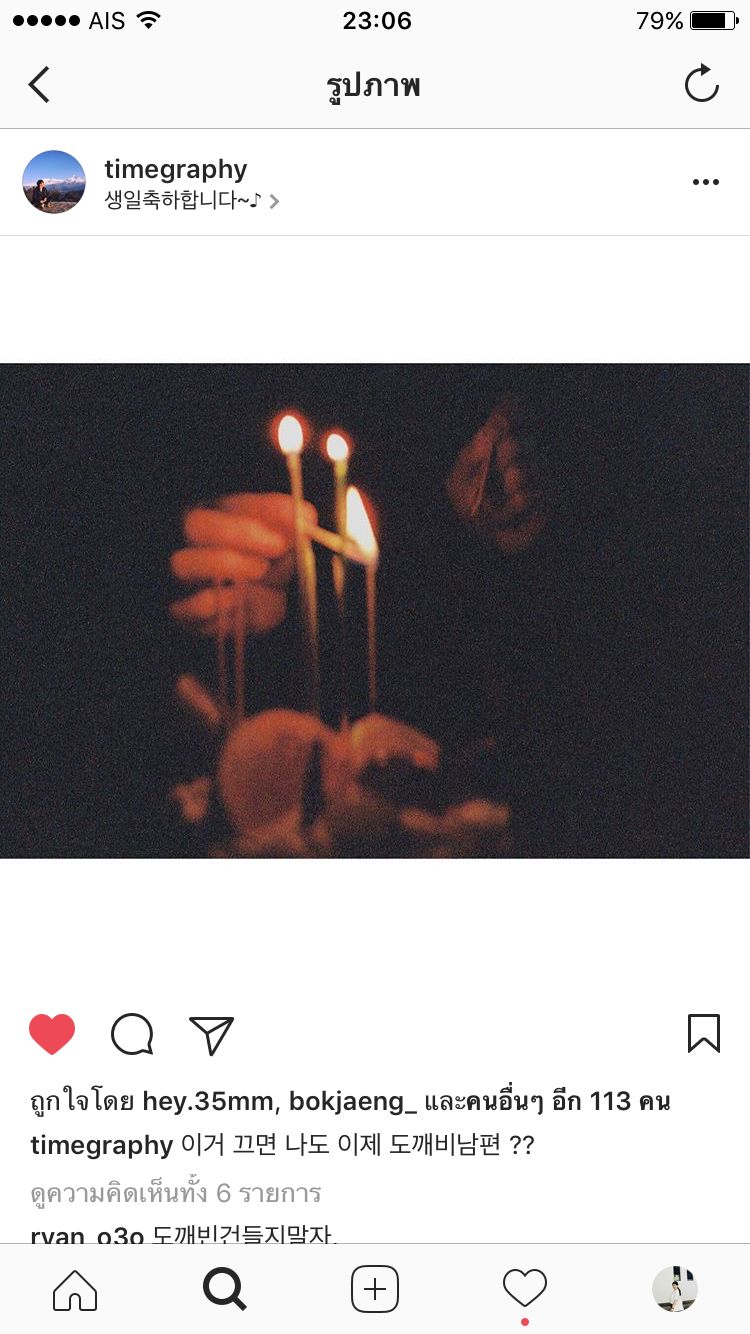The height and width of the screenshot is (1334, 750).
Task: Open the timegraphy username in the header
Action: click(176, 169)
